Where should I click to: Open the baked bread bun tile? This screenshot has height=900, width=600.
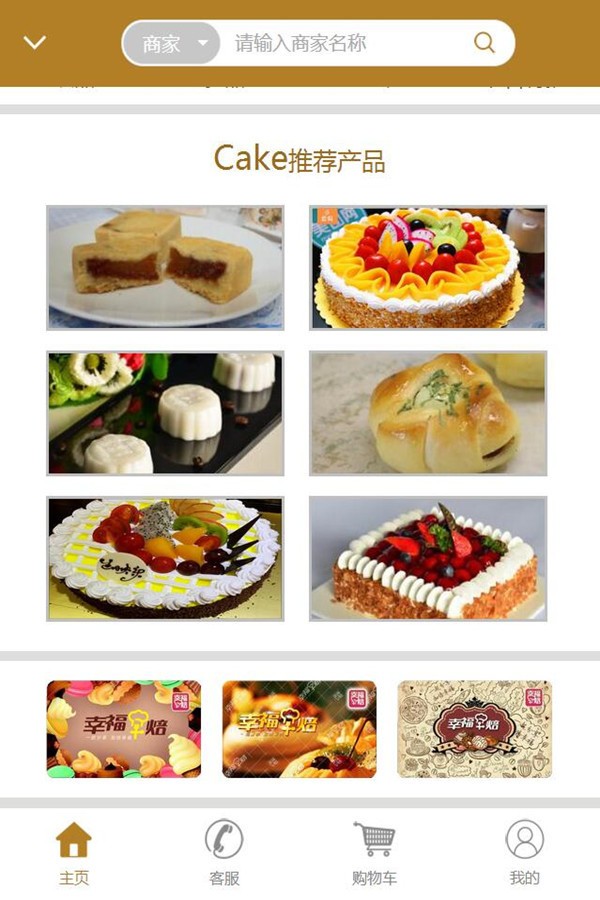[x=427, y=413]
